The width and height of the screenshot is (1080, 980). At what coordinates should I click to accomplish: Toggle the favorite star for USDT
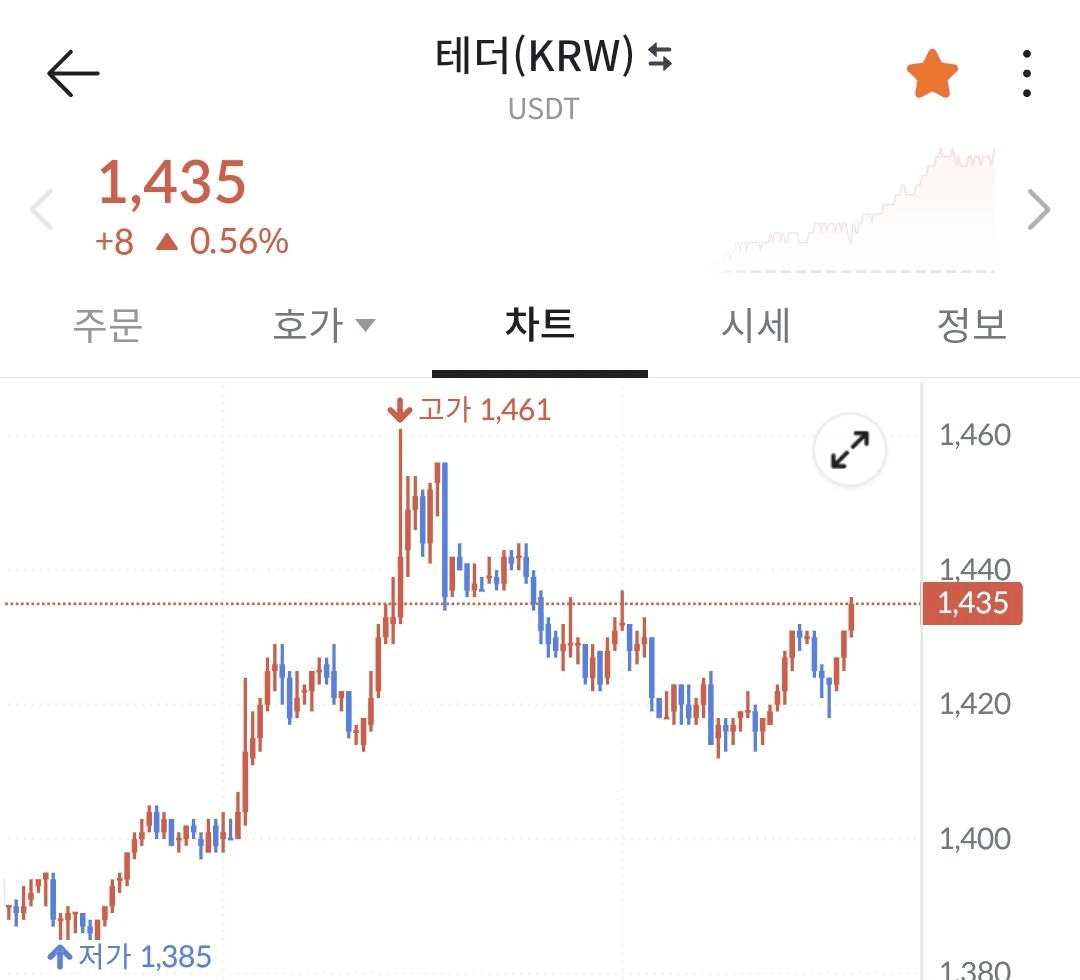(x=932, y=76)
